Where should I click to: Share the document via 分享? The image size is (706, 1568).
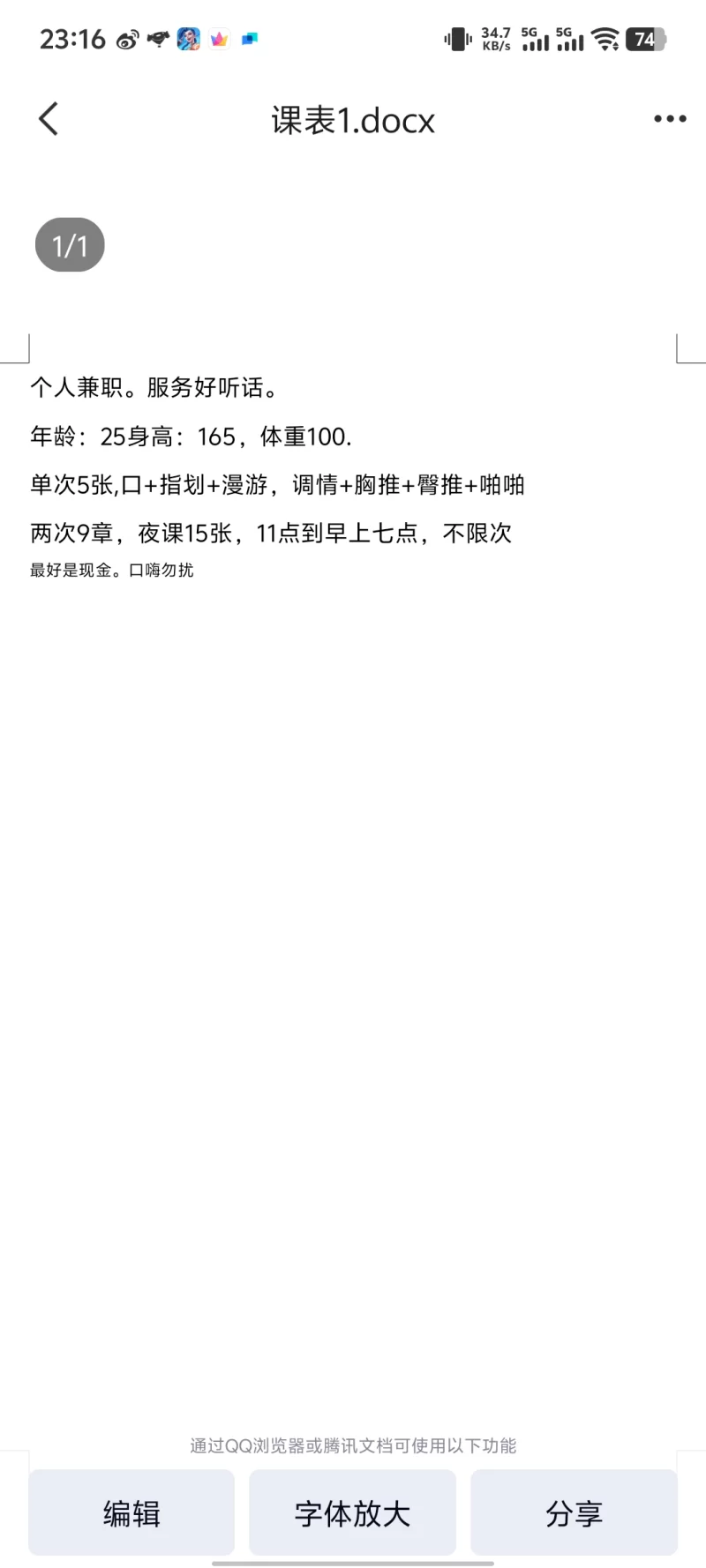pos(574,1513)
